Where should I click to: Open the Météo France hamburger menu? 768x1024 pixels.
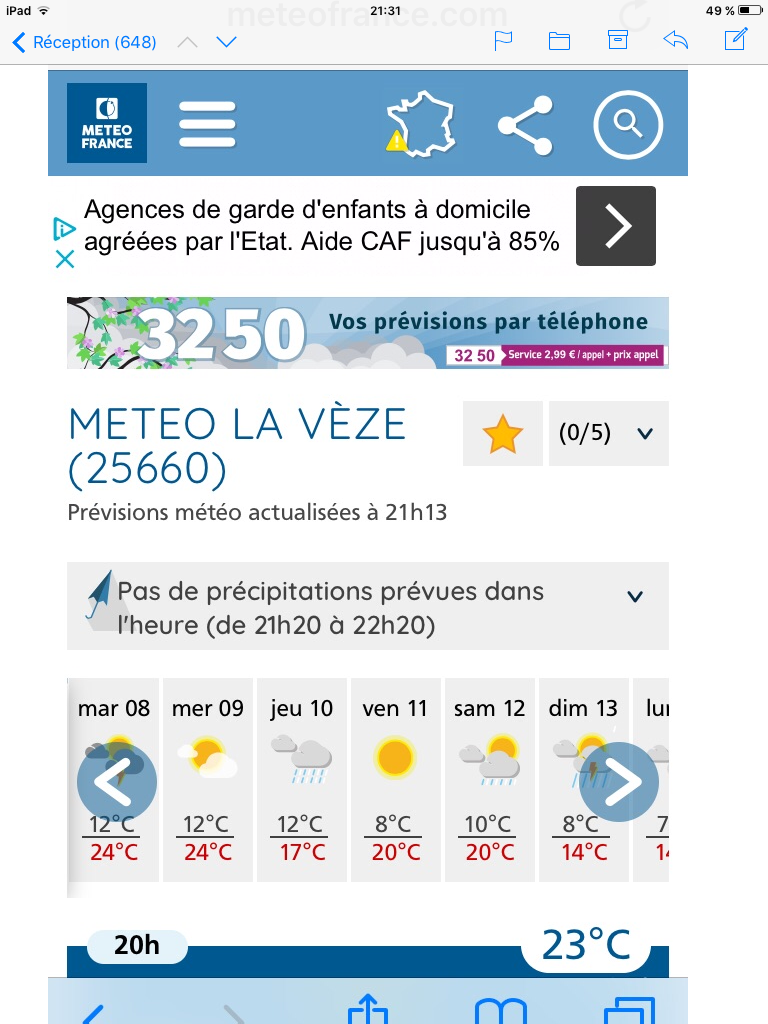[207, 124]
